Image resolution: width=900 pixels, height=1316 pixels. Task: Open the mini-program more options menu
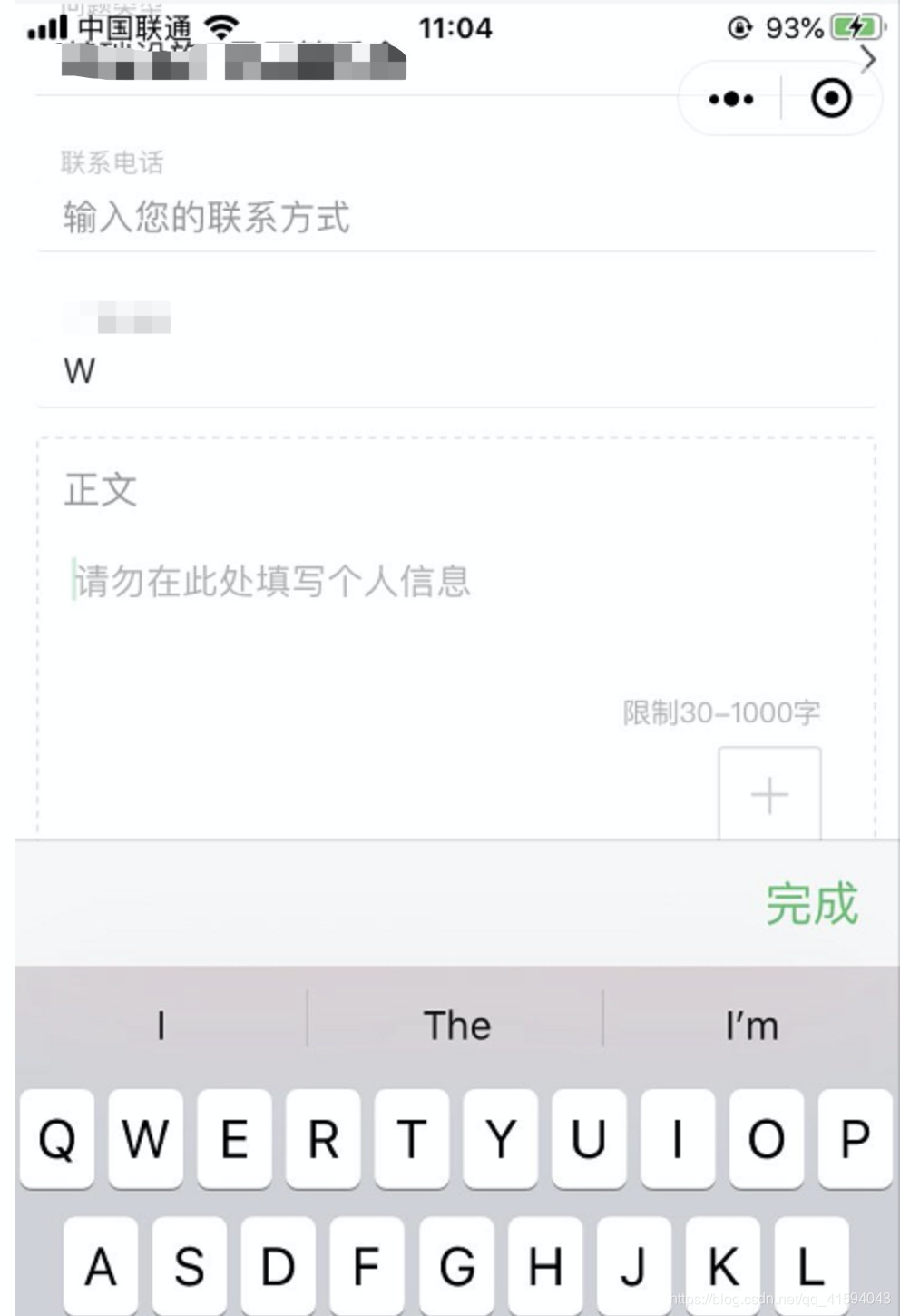tap(731, 99)
